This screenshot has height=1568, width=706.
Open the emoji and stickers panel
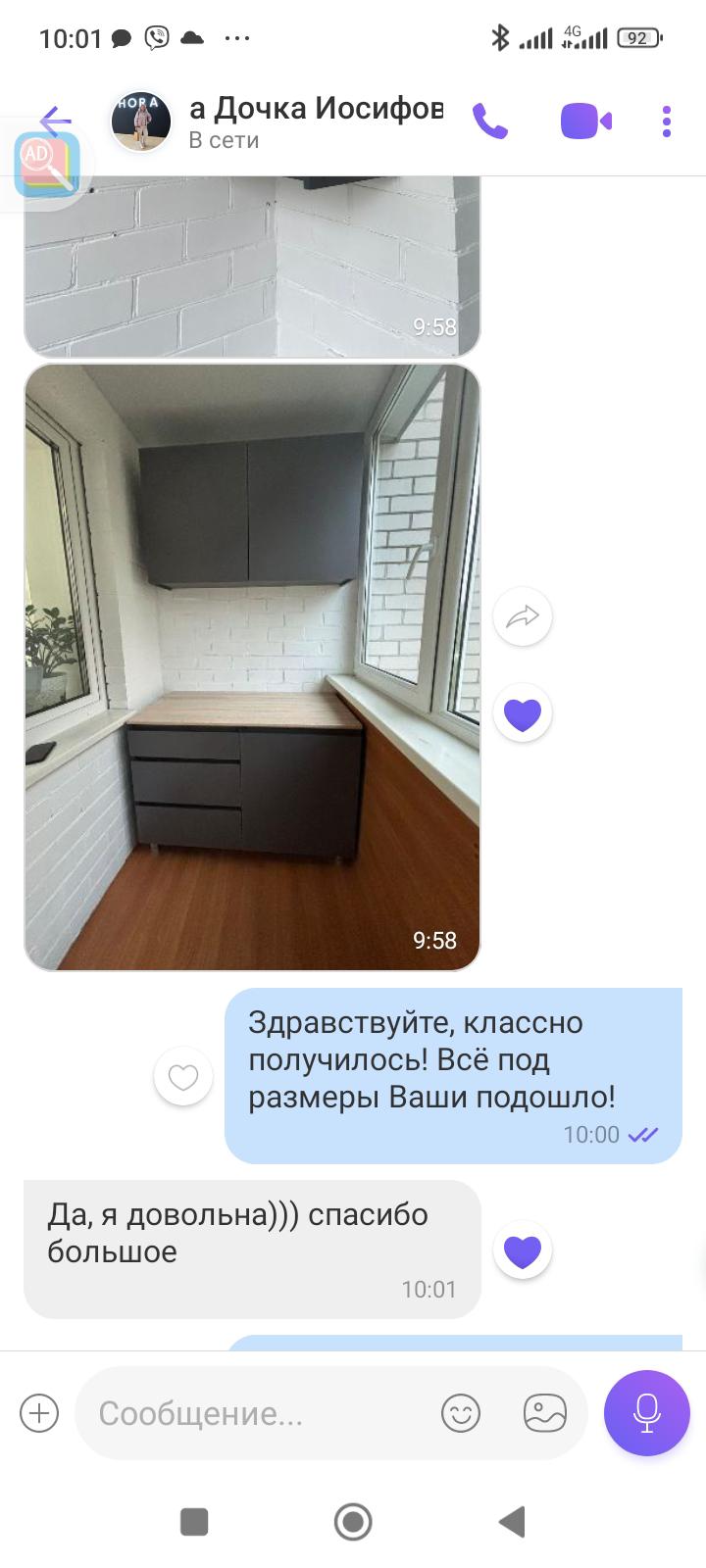[x=461, y=1413]
